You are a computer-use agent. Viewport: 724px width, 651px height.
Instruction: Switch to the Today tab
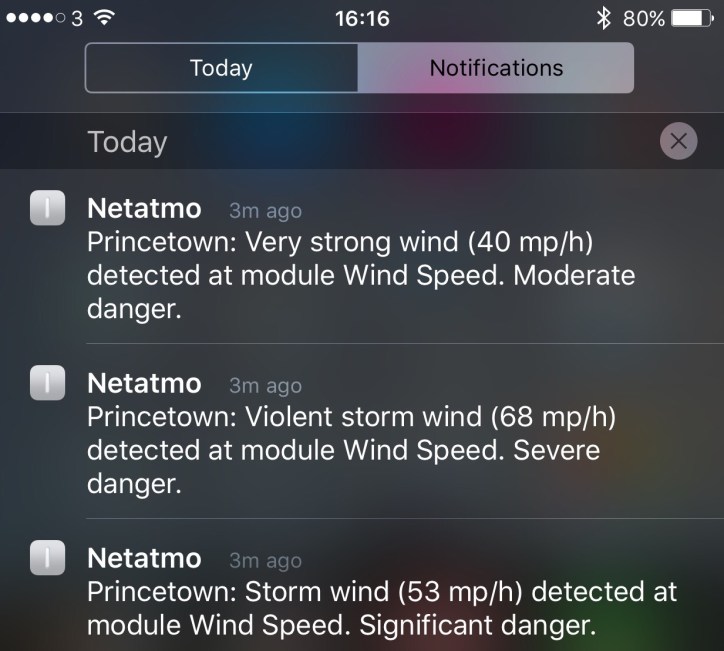tap(221, 68)
